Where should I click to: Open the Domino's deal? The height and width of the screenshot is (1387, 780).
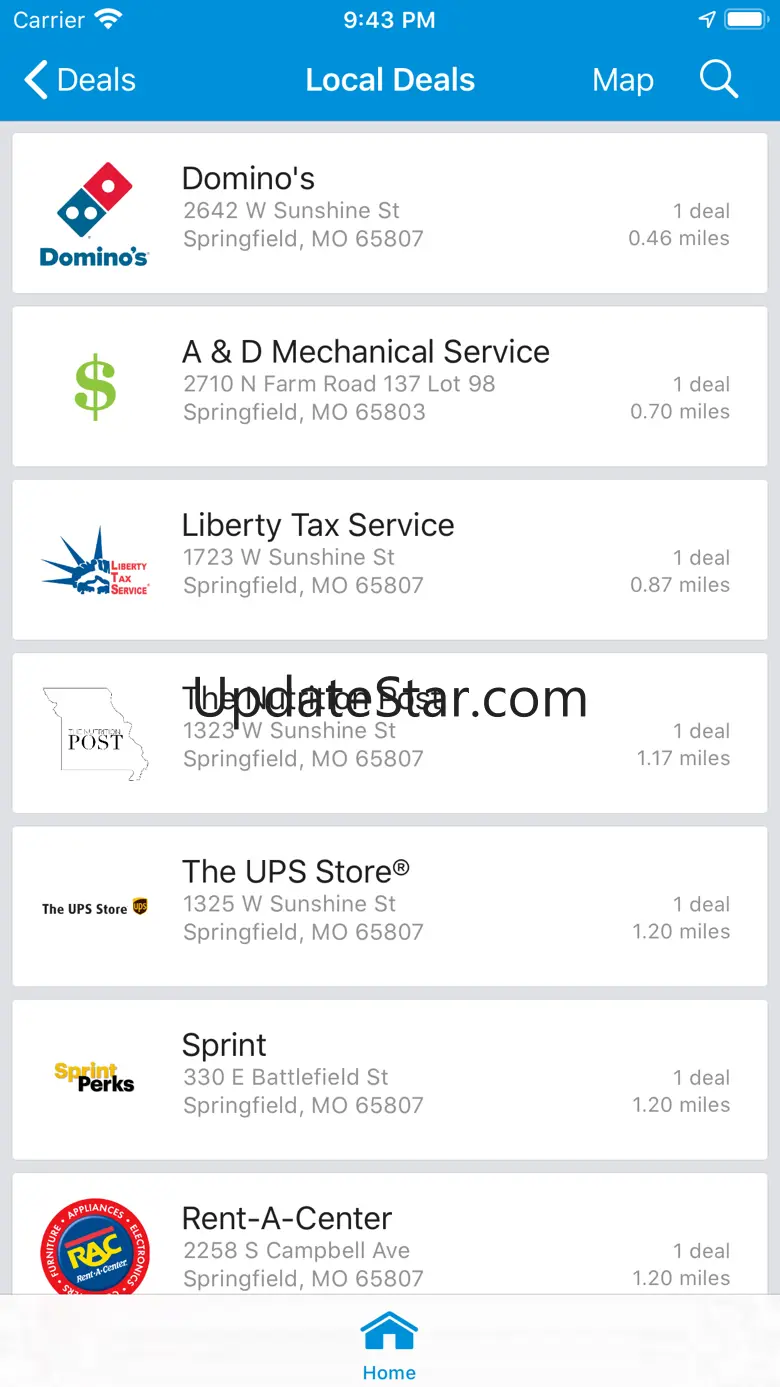click(389, 213)
